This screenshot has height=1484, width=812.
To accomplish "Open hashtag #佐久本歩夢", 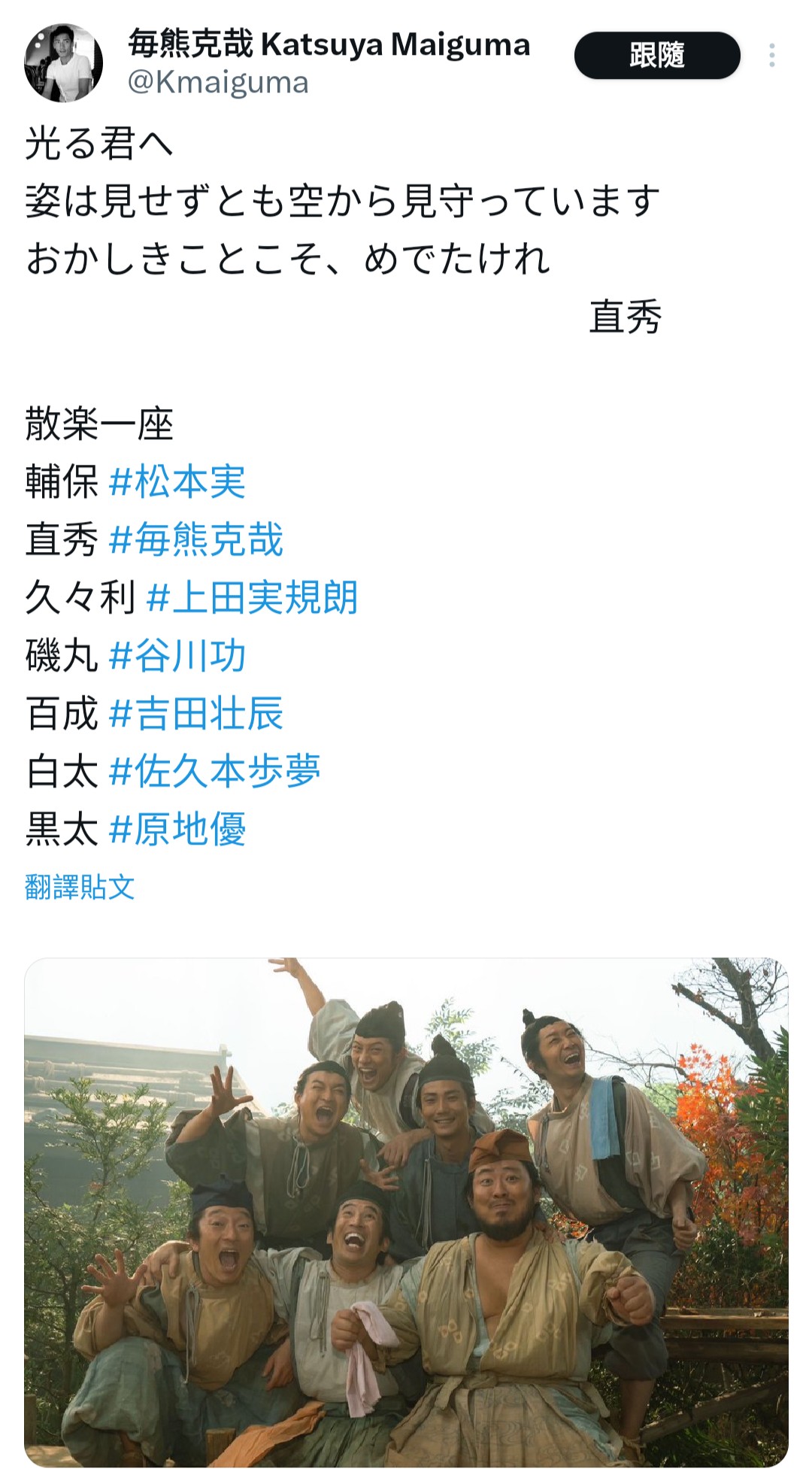I will [214, 772].
